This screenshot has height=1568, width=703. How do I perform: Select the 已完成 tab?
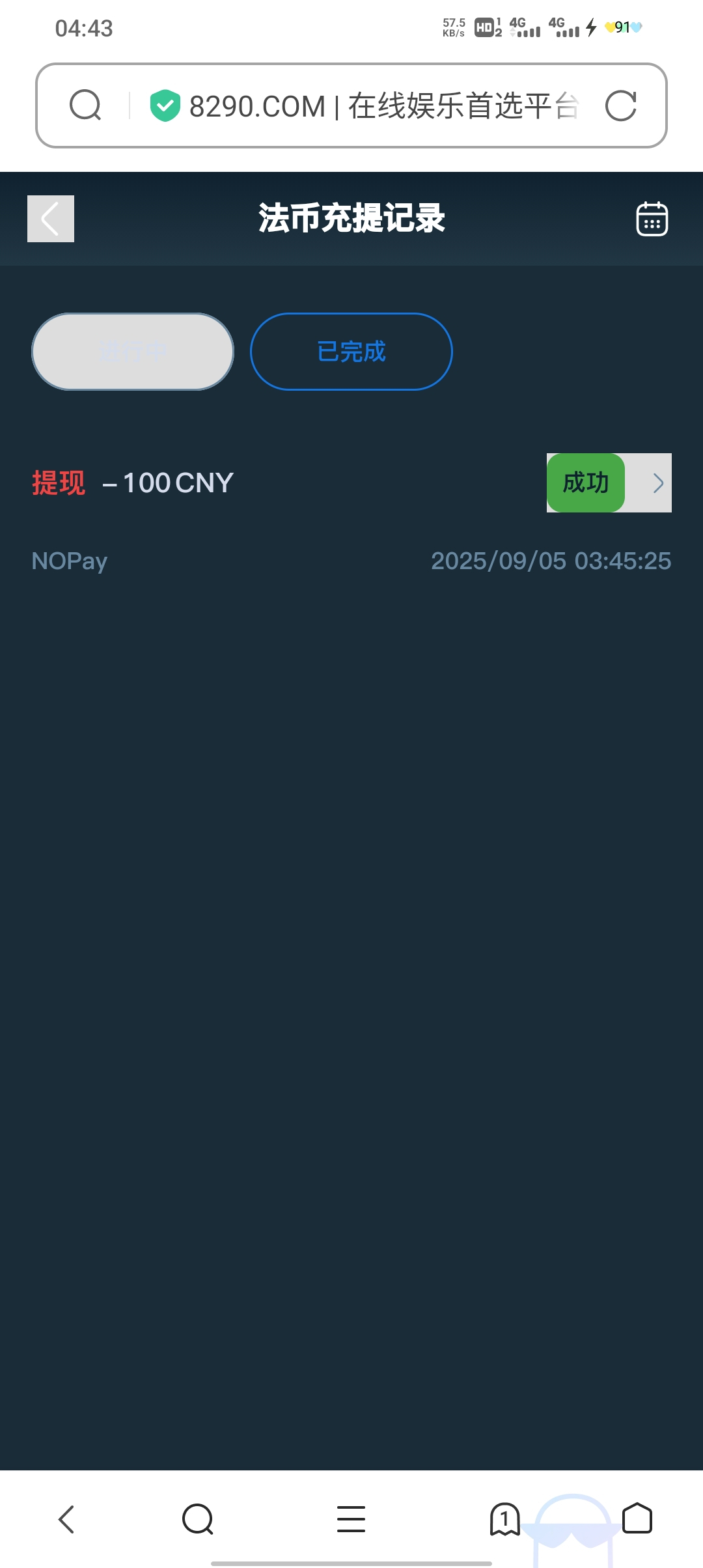[x=351, y=352]
